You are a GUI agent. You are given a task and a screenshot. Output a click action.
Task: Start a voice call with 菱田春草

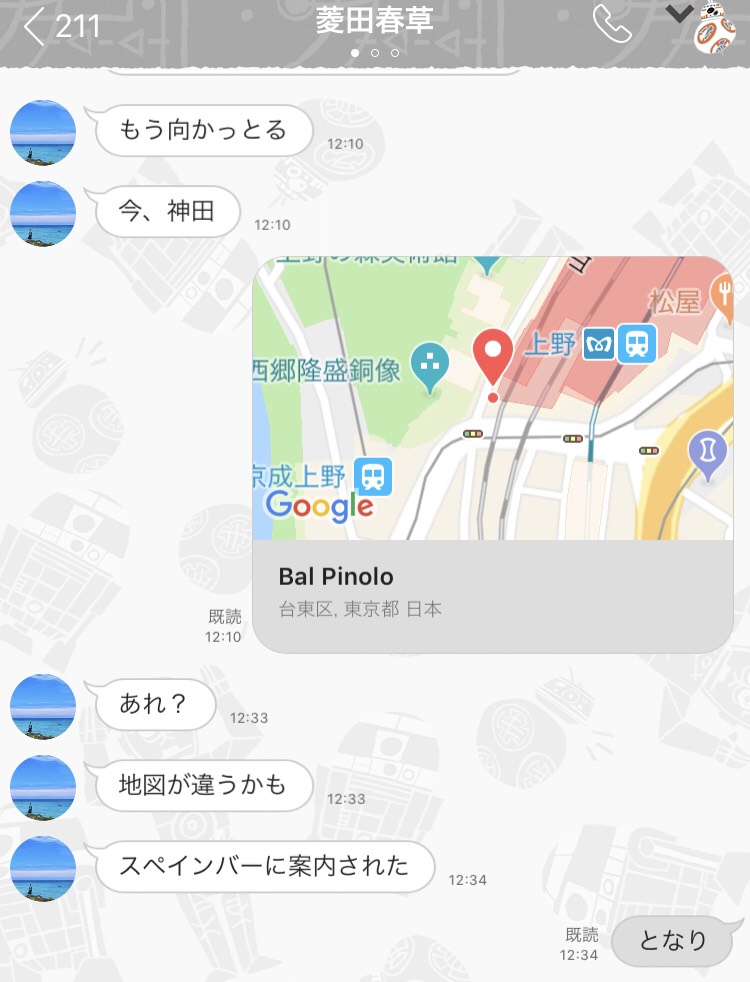(611, 25)
